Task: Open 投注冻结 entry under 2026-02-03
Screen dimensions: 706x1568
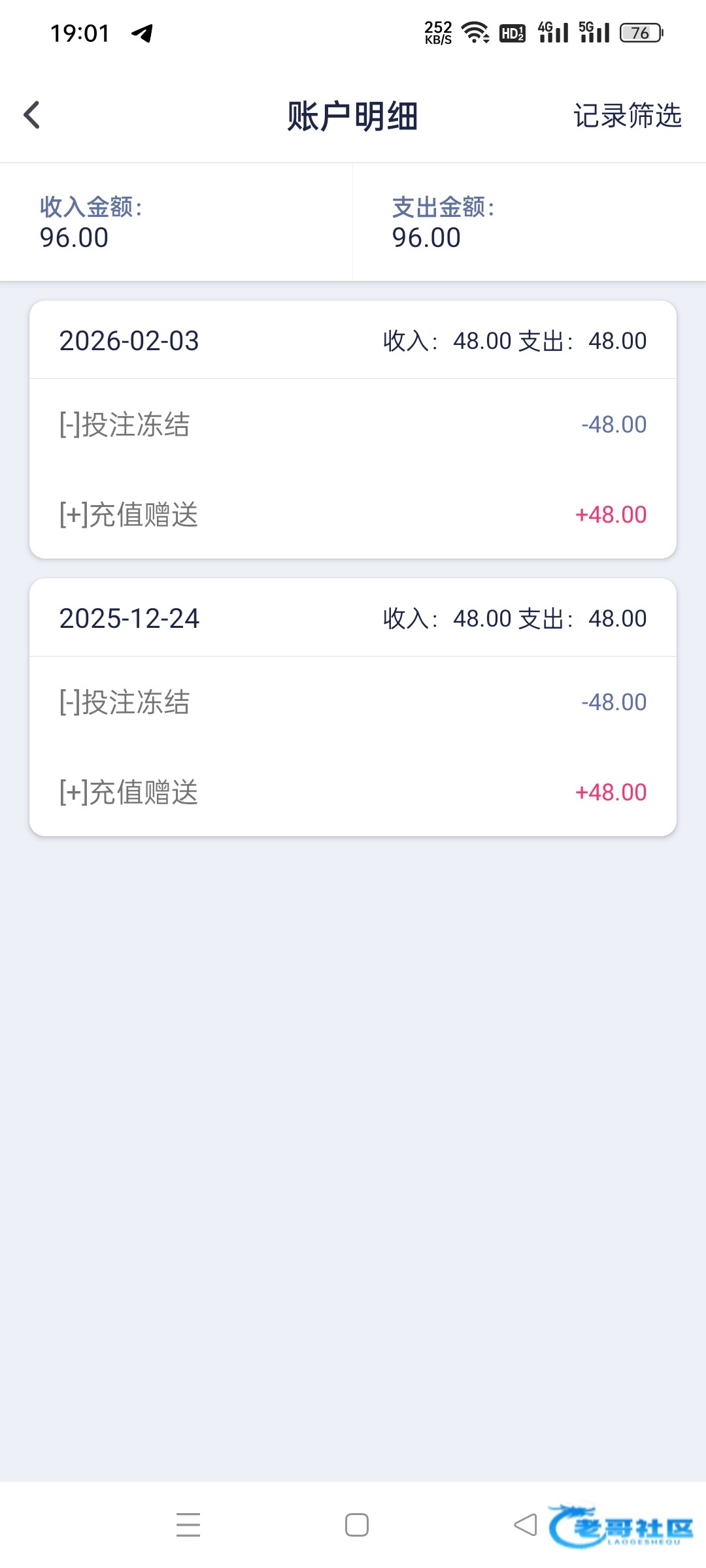Action: click(x=352, y=425)
